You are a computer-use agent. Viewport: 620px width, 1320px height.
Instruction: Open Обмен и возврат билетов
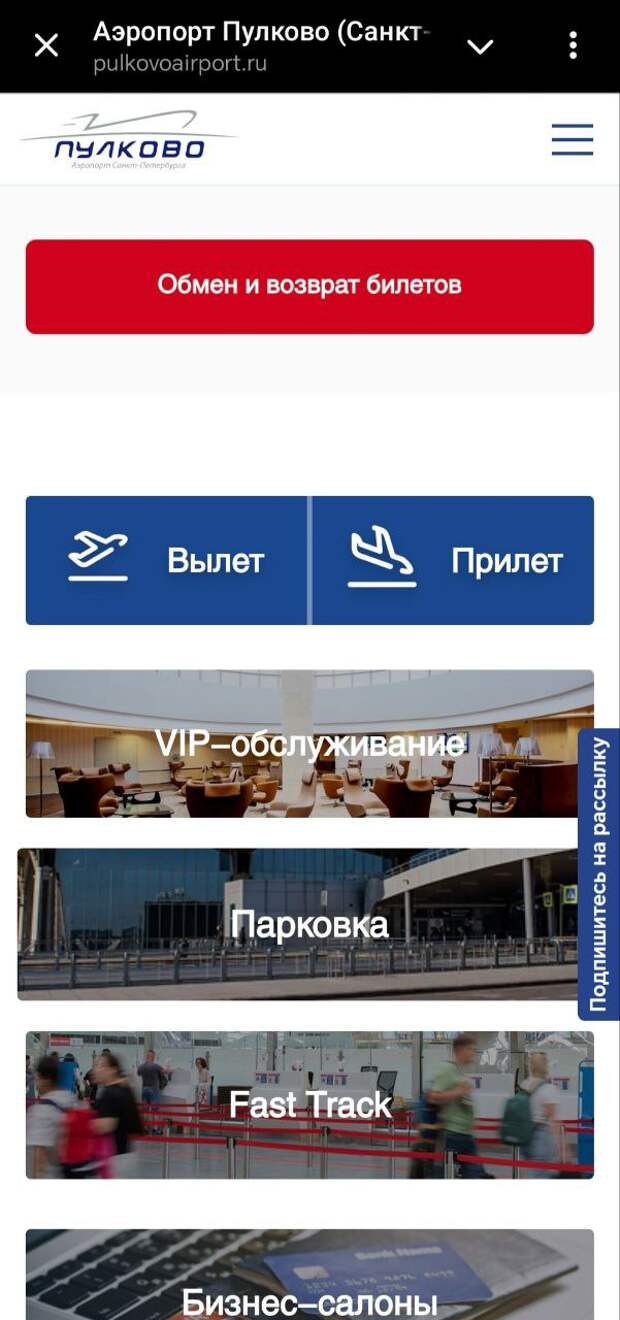[310, 286]
